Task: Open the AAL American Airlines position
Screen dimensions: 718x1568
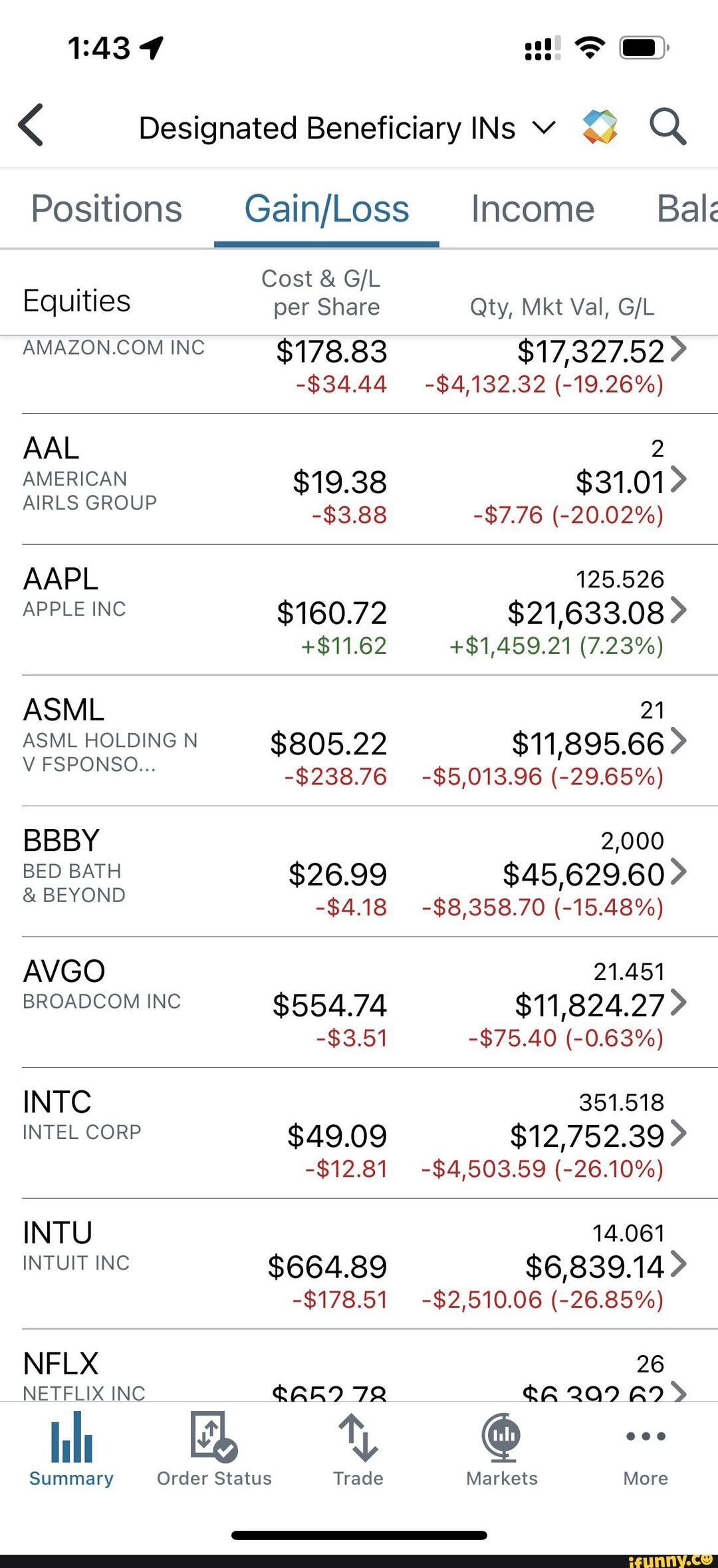Action: pos(359,480)
